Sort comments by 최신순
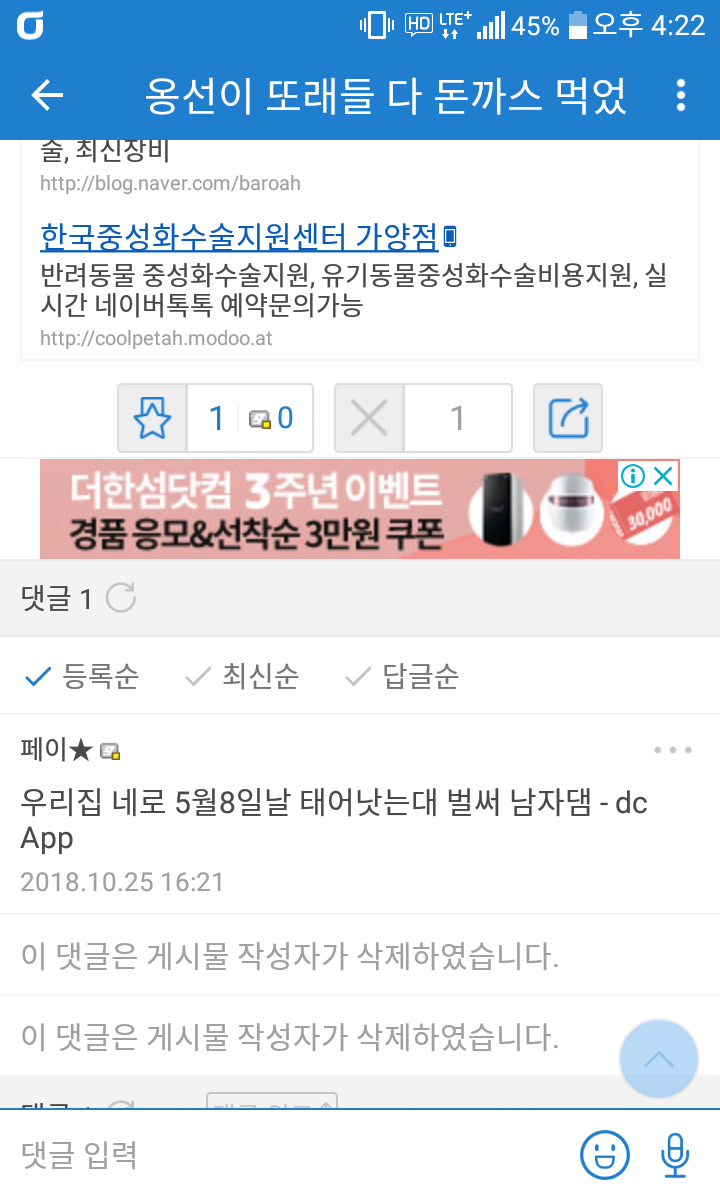 pos(243,677)
